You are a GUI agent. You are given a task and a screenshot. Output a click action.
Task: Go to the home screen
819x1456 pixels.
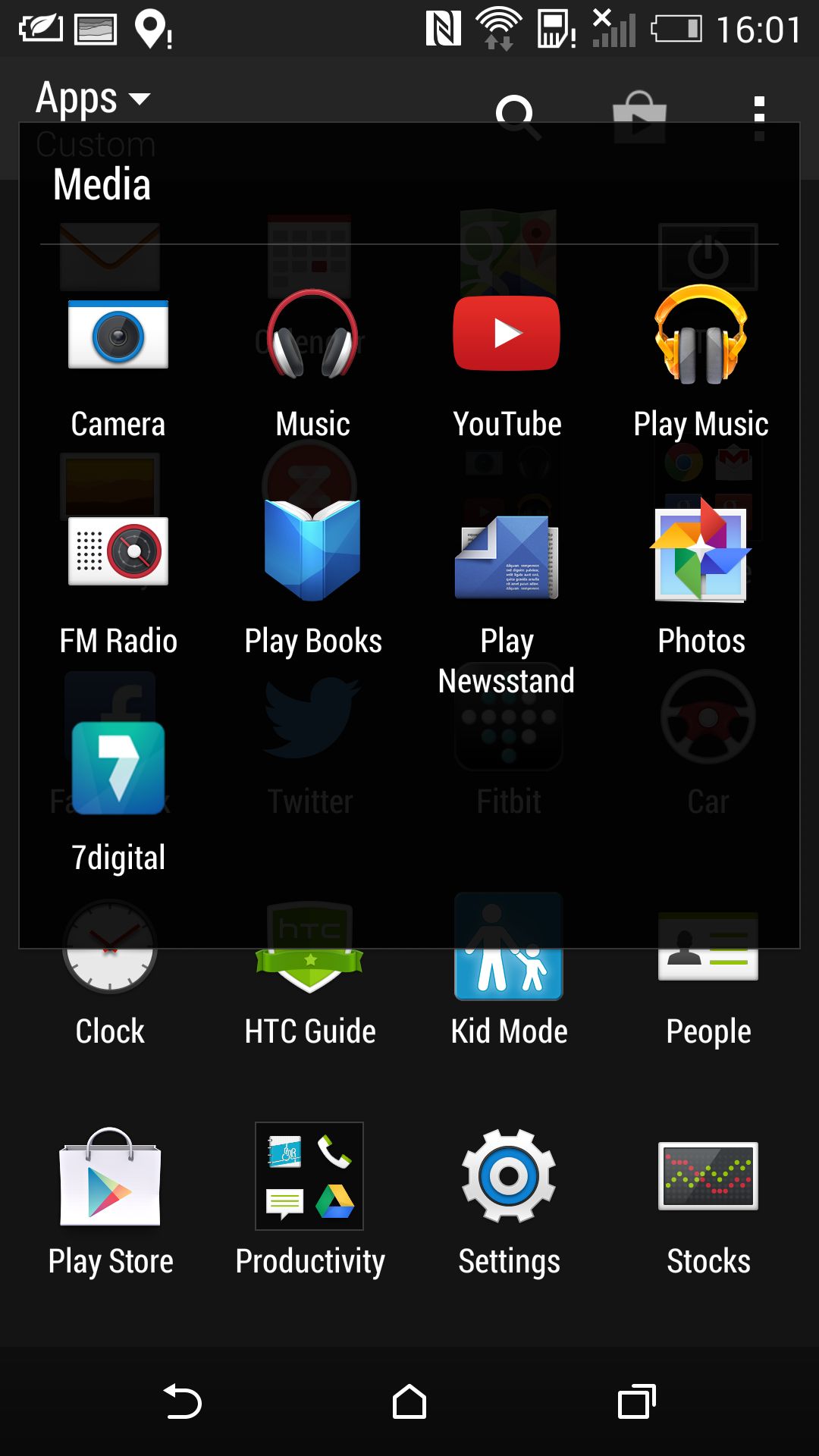[409, 1401]
